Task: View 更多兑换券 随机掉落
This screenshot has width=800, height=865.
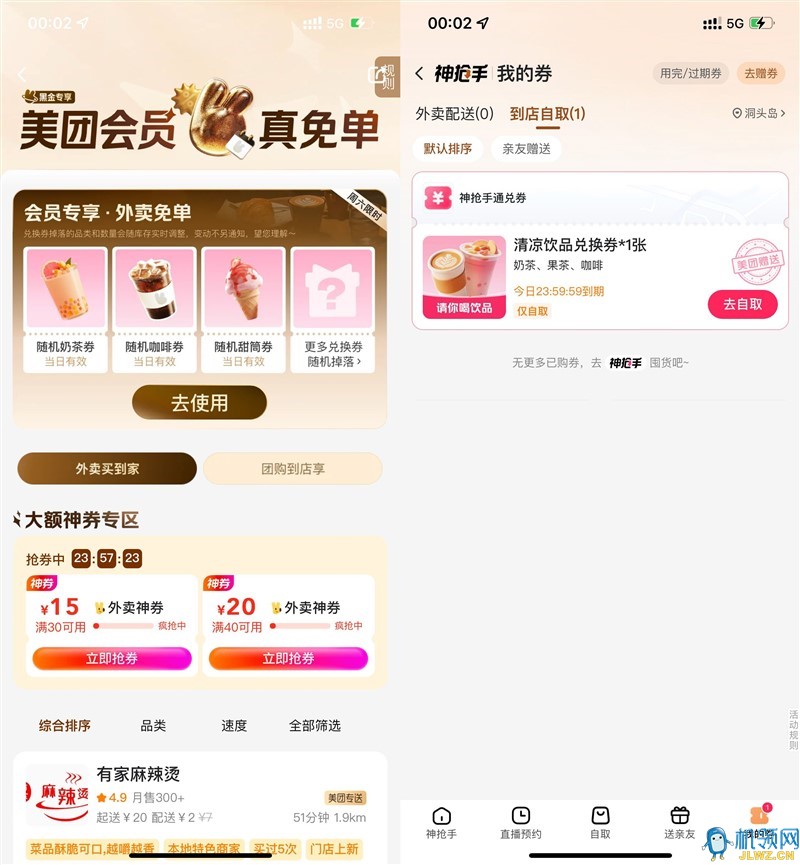Action: pyautogui.click(x=332, y=310)
